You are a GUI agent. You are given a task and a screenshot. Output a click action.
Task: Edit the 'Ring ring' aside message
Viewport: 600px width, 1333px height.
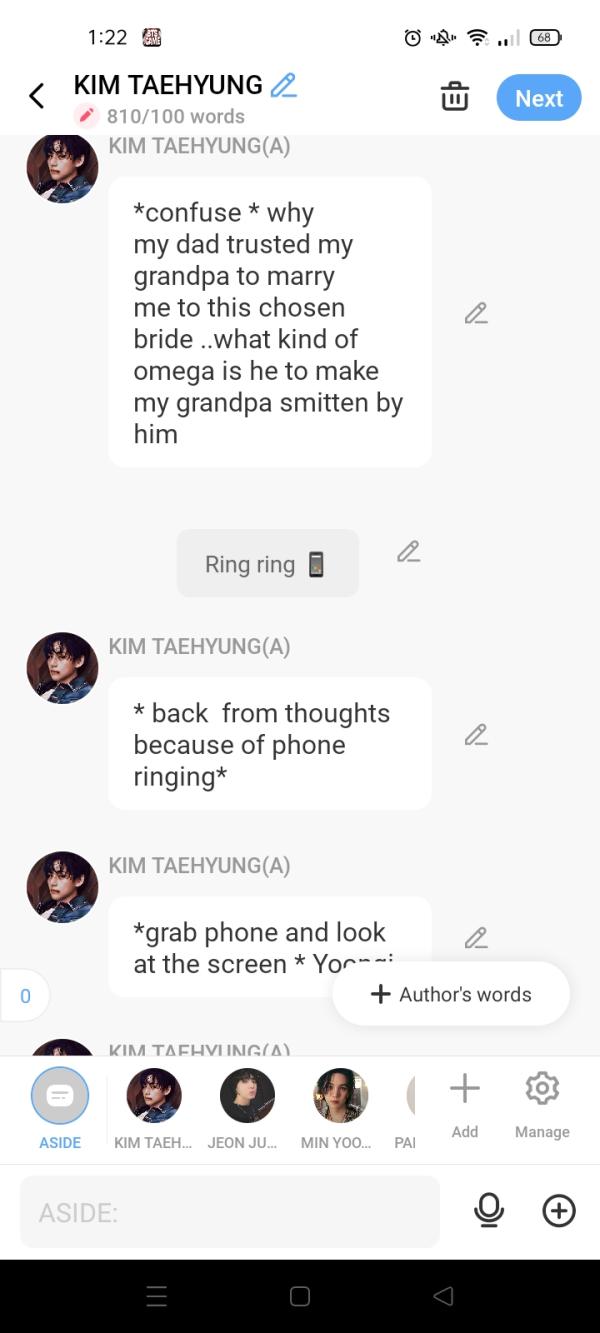(408, 552)
